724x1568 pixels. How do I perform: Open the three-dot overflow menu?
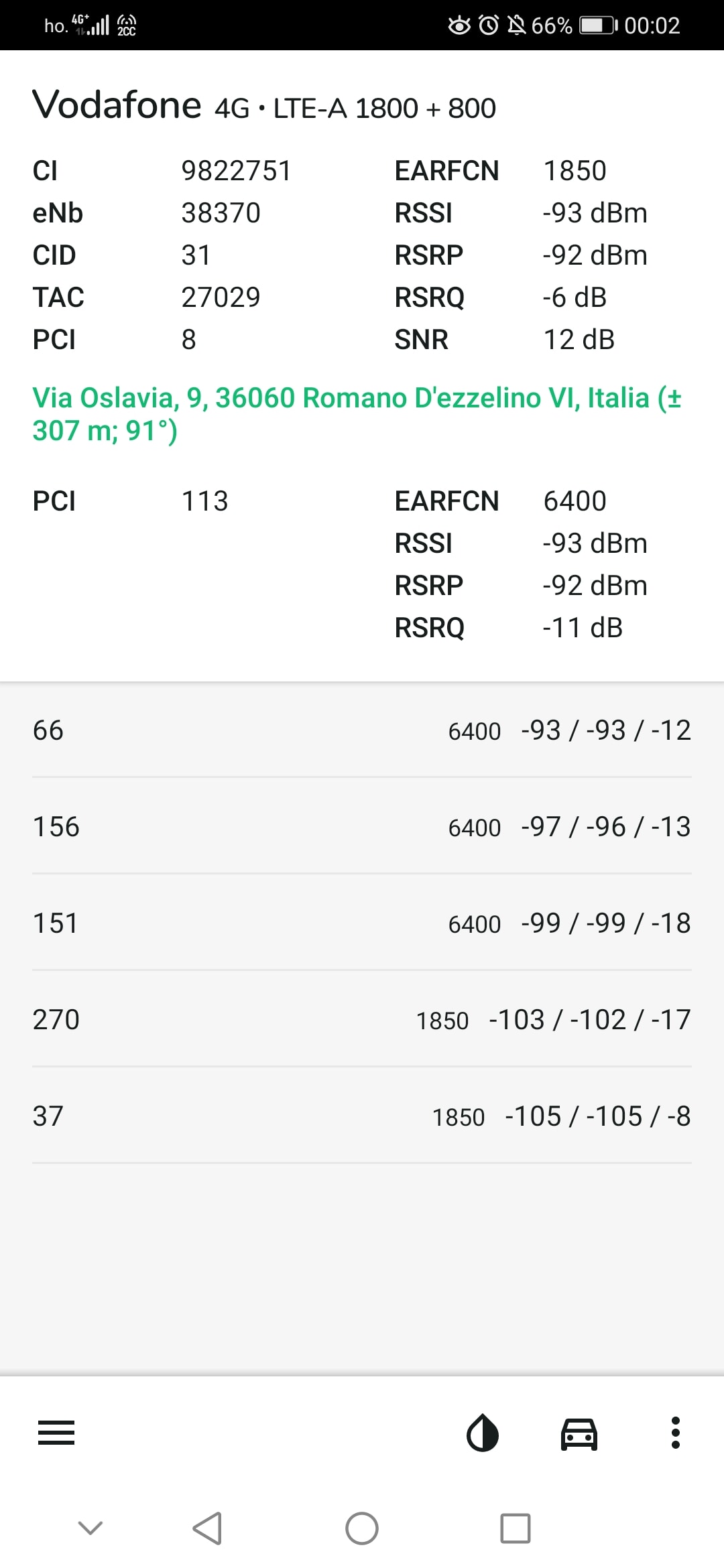click(676, 1433)
